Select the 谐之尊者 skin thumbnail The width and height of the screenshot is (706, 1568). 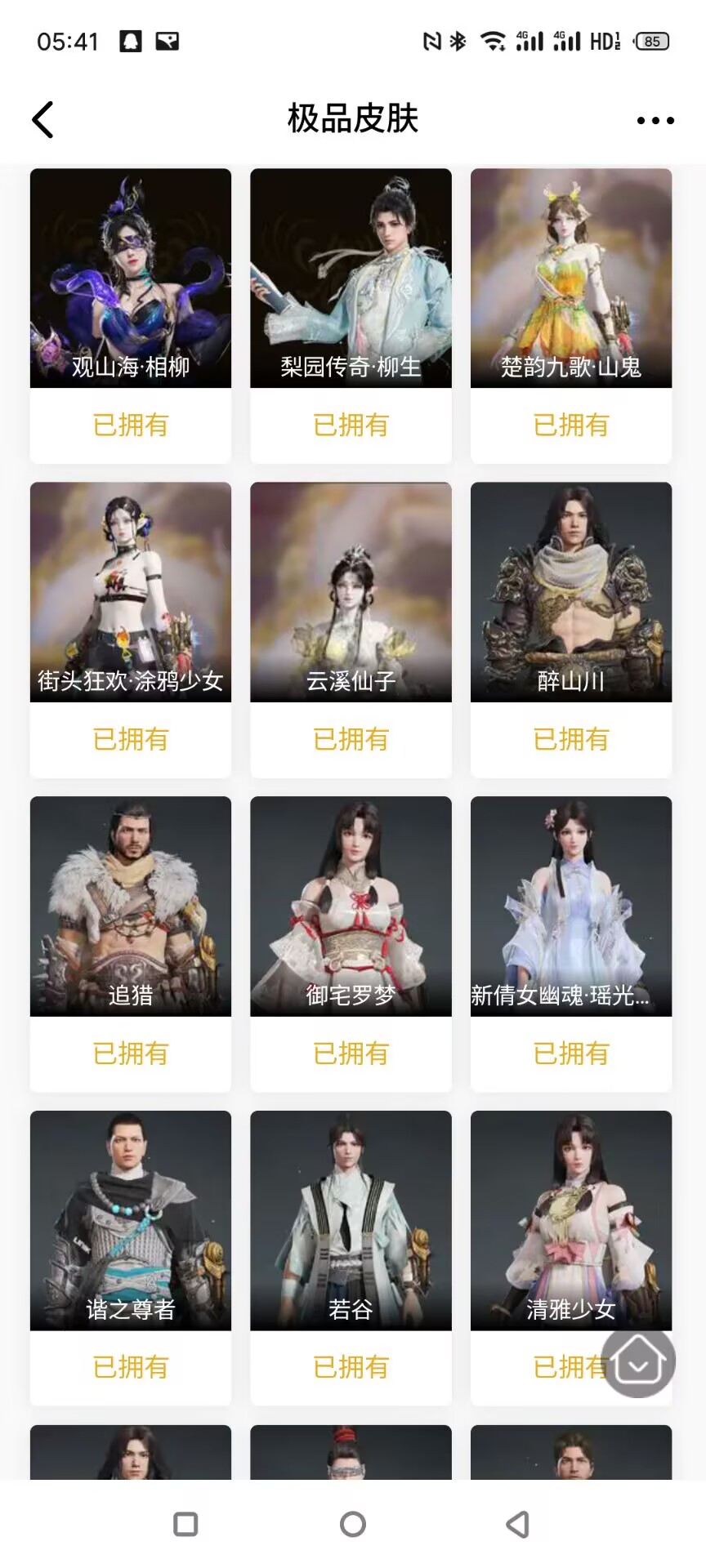[x=130, y=1221]
